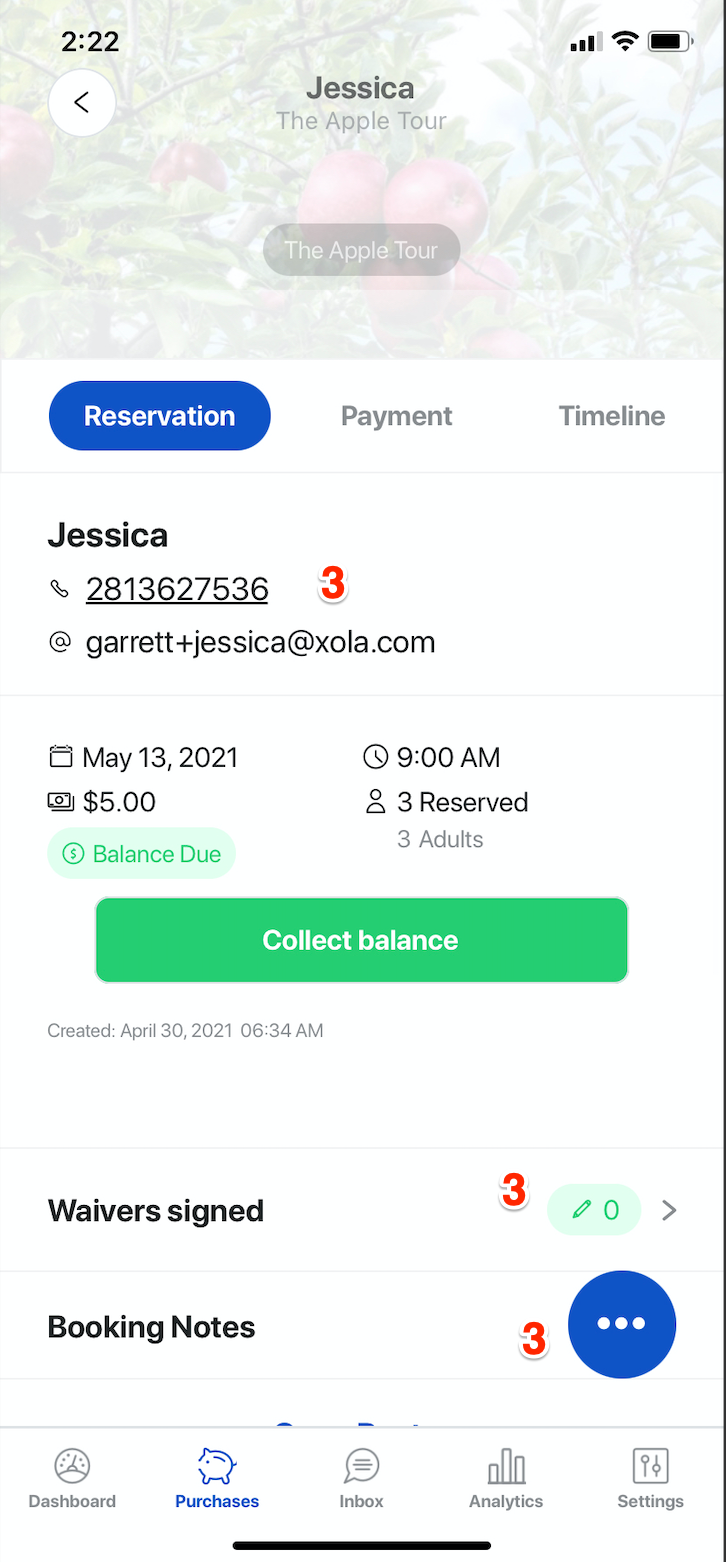Switch to the Analytics tab
Viewport: 726px width, 1562px height.
506,1479
